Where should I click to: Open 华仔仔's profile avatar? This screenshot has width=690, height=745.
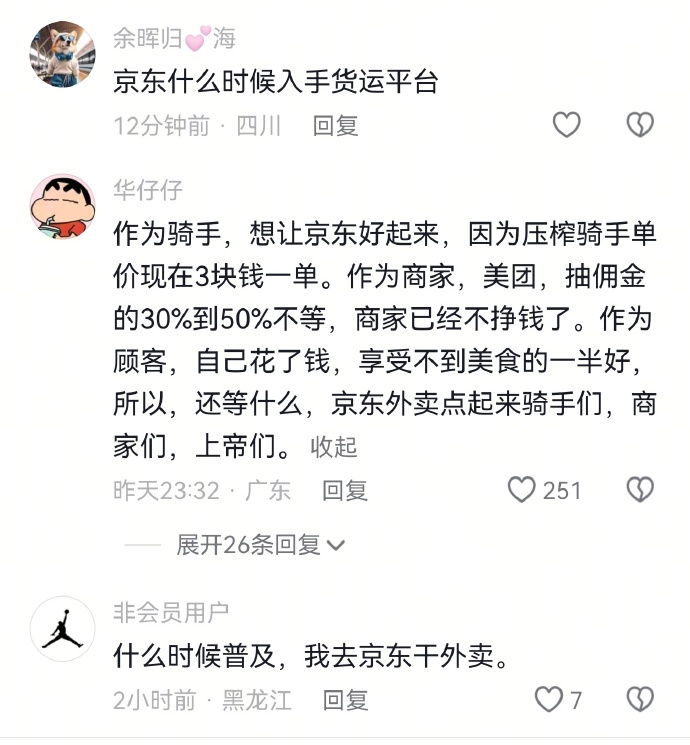tap(62, 207)
